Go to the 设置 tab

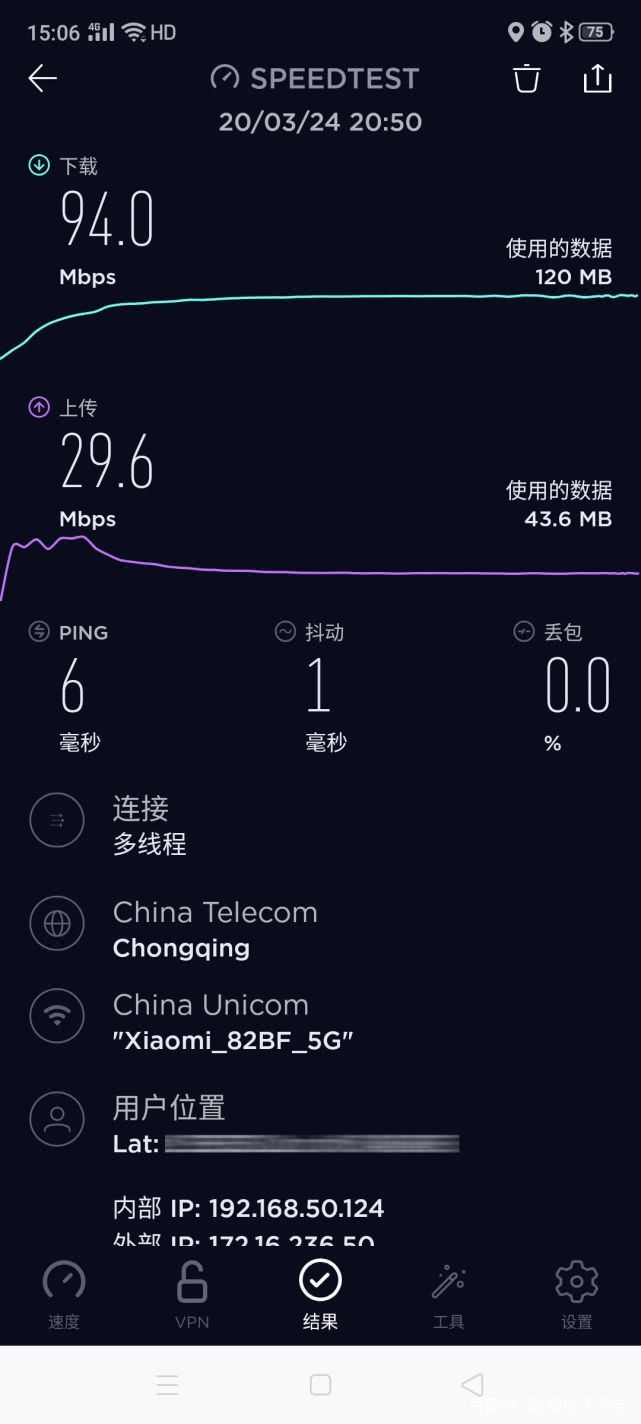pos(576,1295)
